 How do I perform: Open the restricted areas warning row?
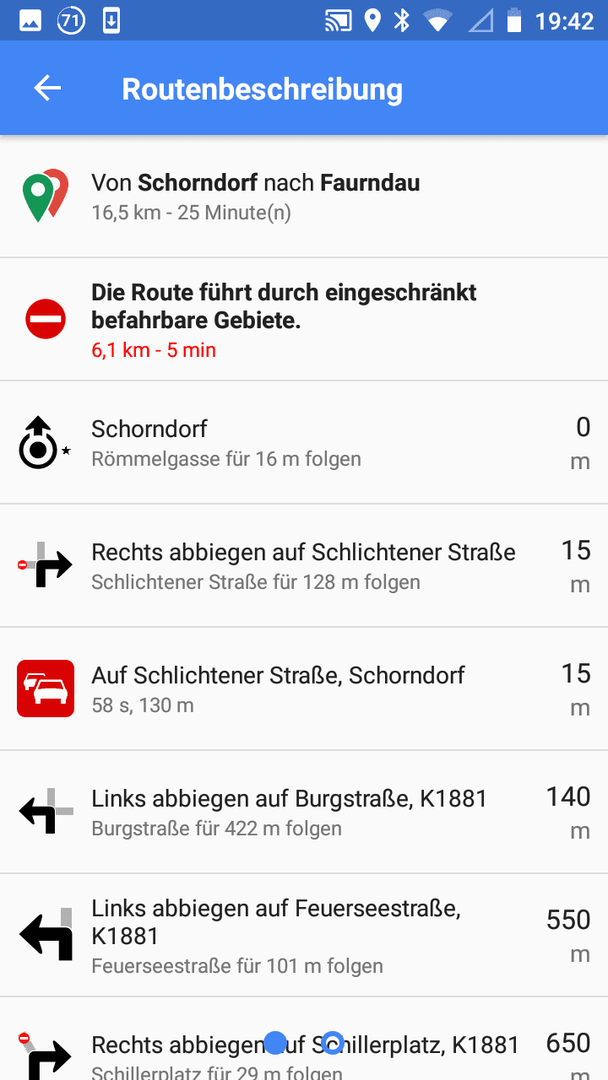304,320
